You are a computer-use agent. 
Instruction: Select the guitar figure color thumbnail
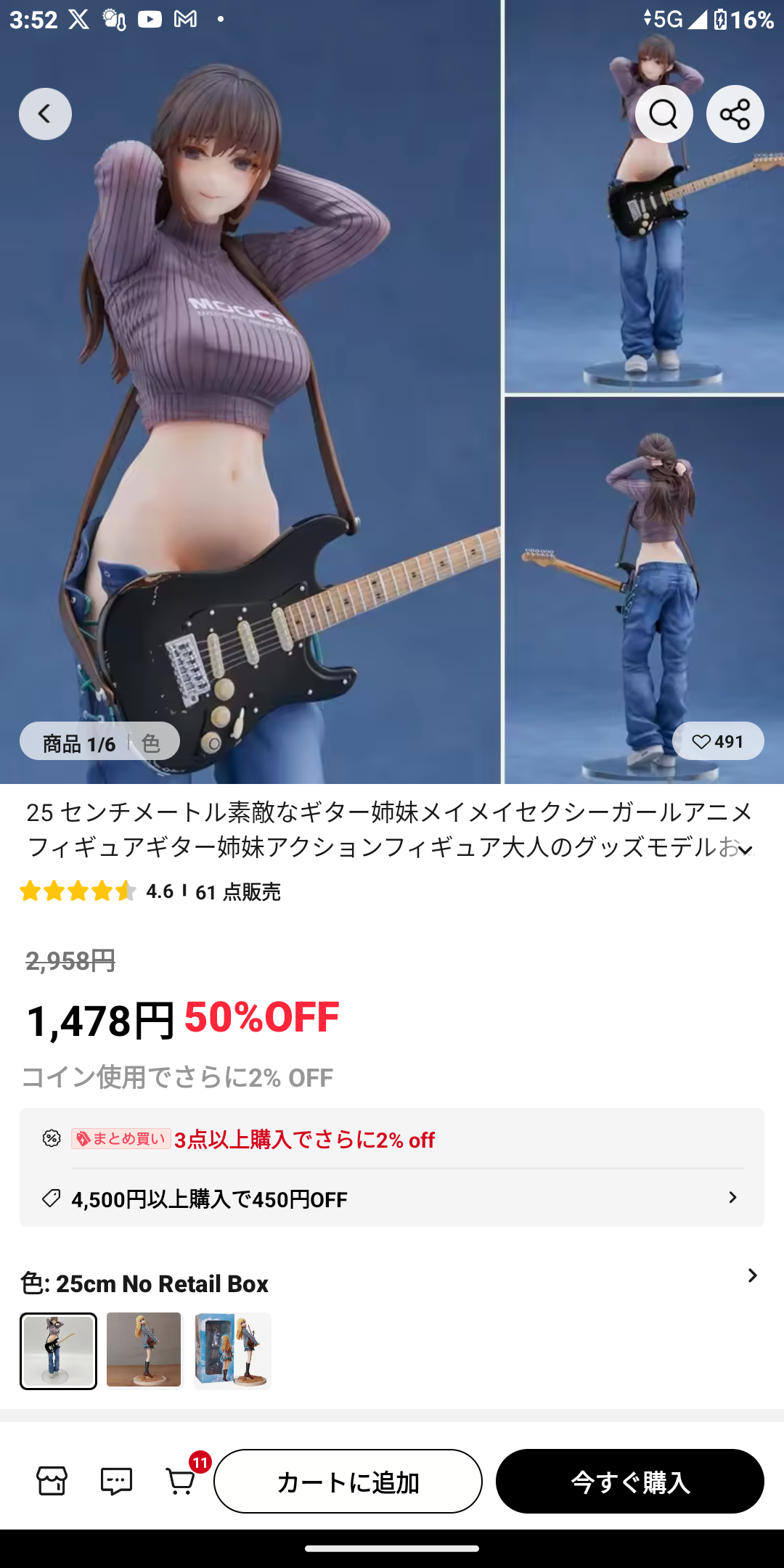(58, 1351)
